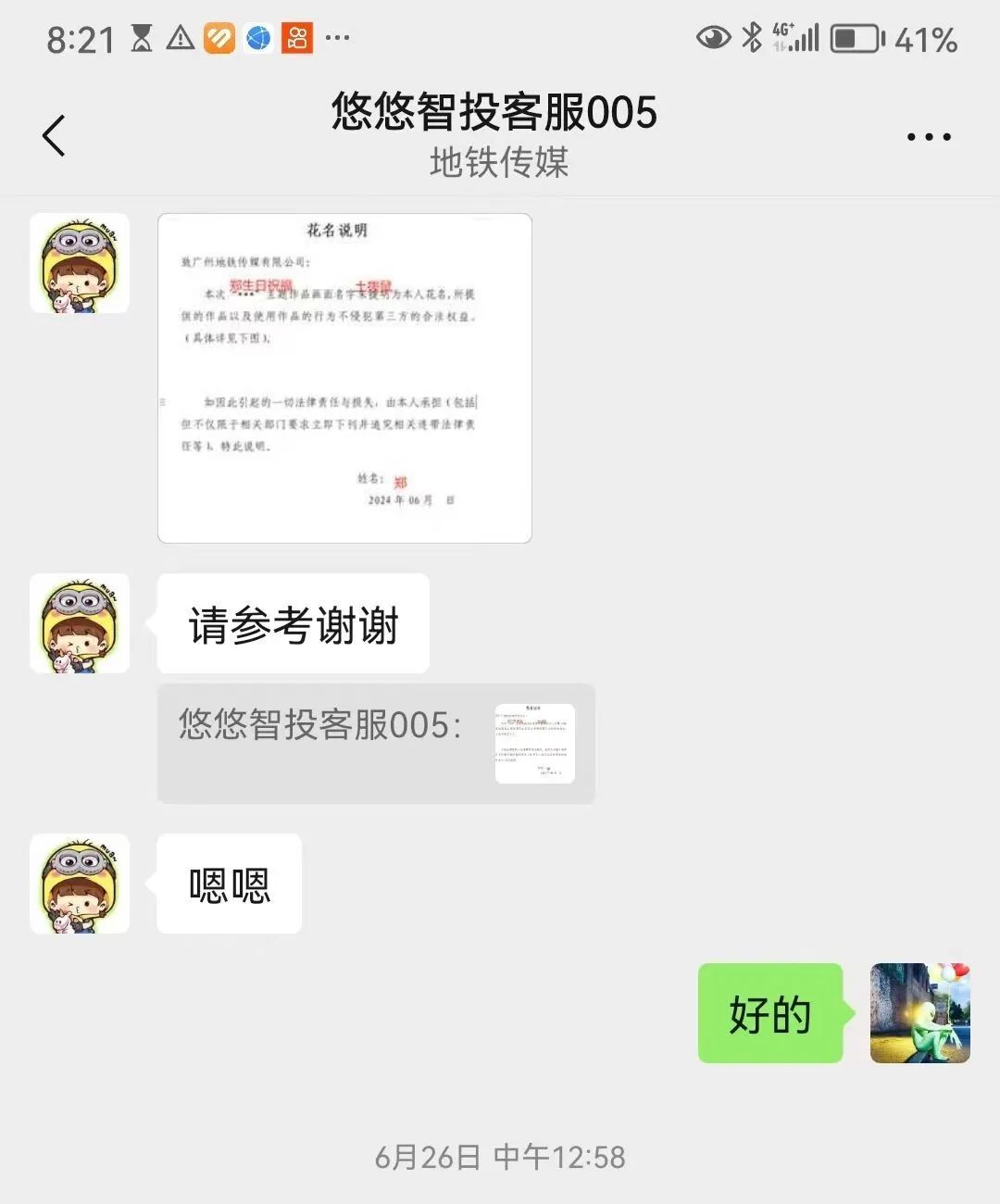The width and height of the screenshot is (1000, 1204).
Task: Tap my avatar beside the 好的 message
Action: [x=919, y=1012]
